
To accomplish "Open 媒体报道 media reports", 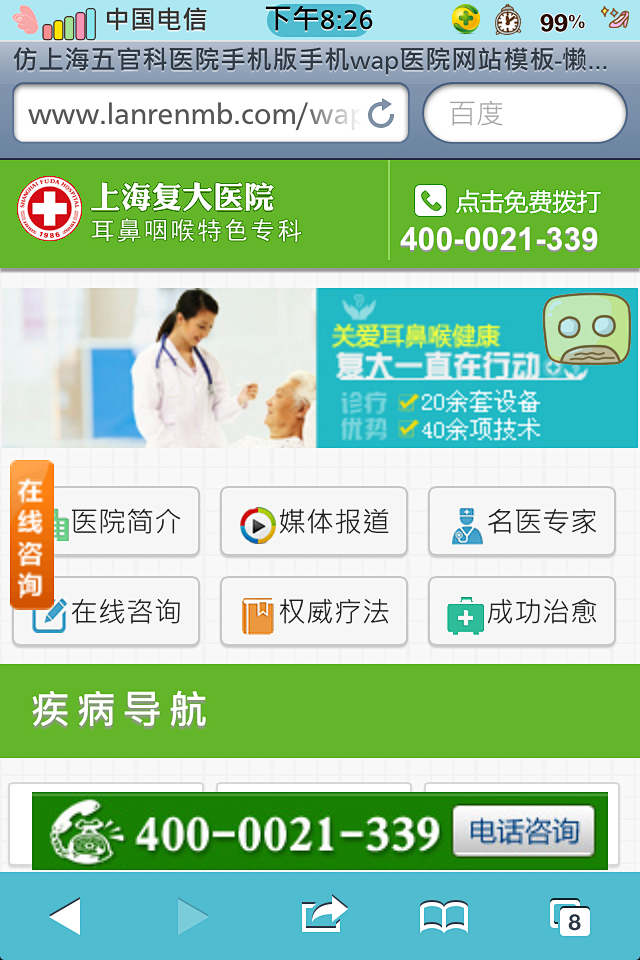I will pyautogui.click(x=314, y=522).
